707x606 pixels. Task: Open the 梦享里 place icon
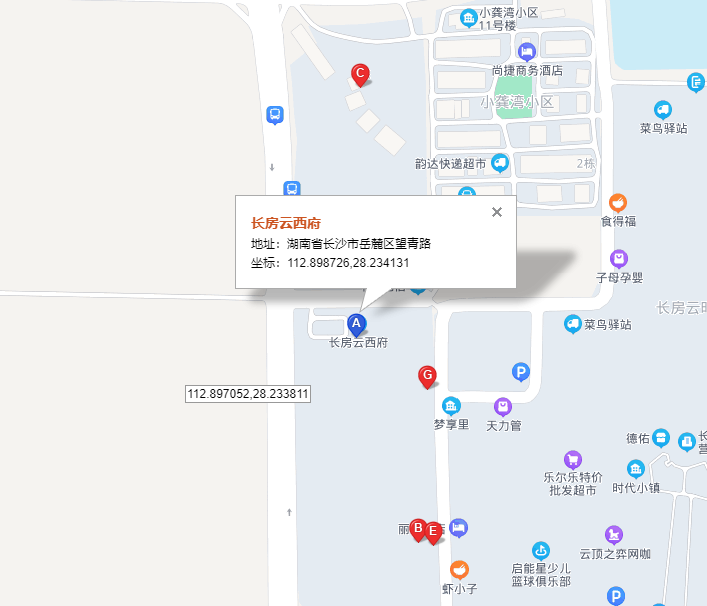451,406
